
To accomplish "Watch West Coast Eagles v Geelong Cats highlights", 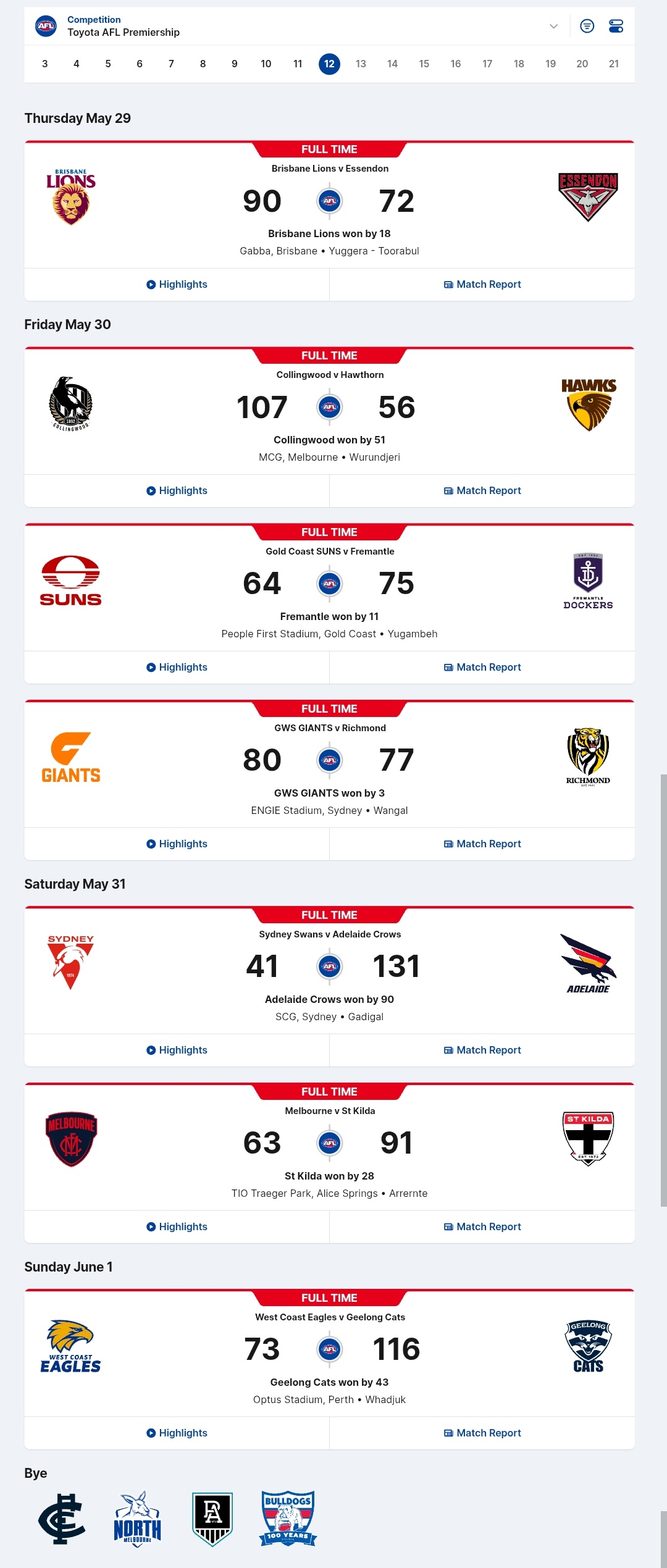I will [177, 1433].
